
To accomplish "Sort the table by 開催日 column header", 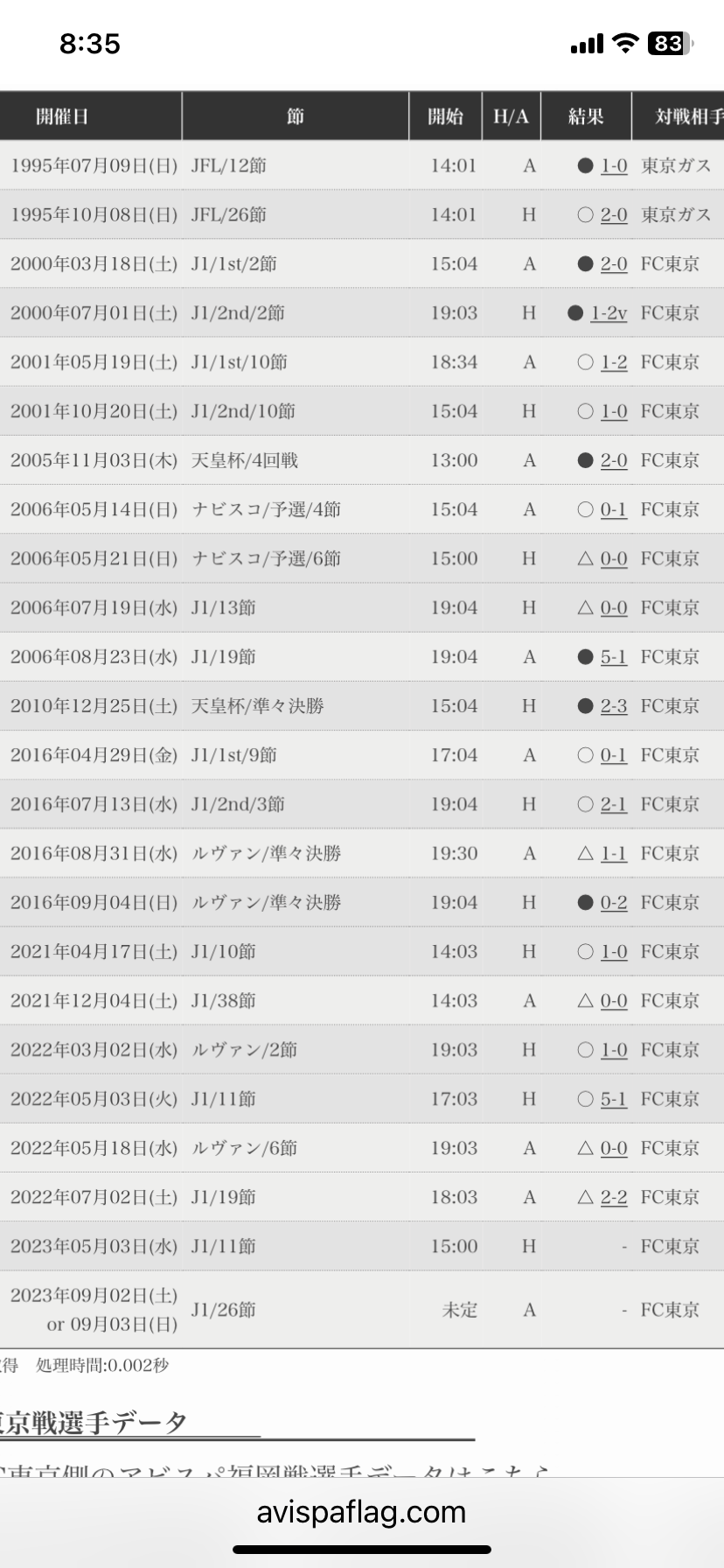I will (x=62, y=116).
